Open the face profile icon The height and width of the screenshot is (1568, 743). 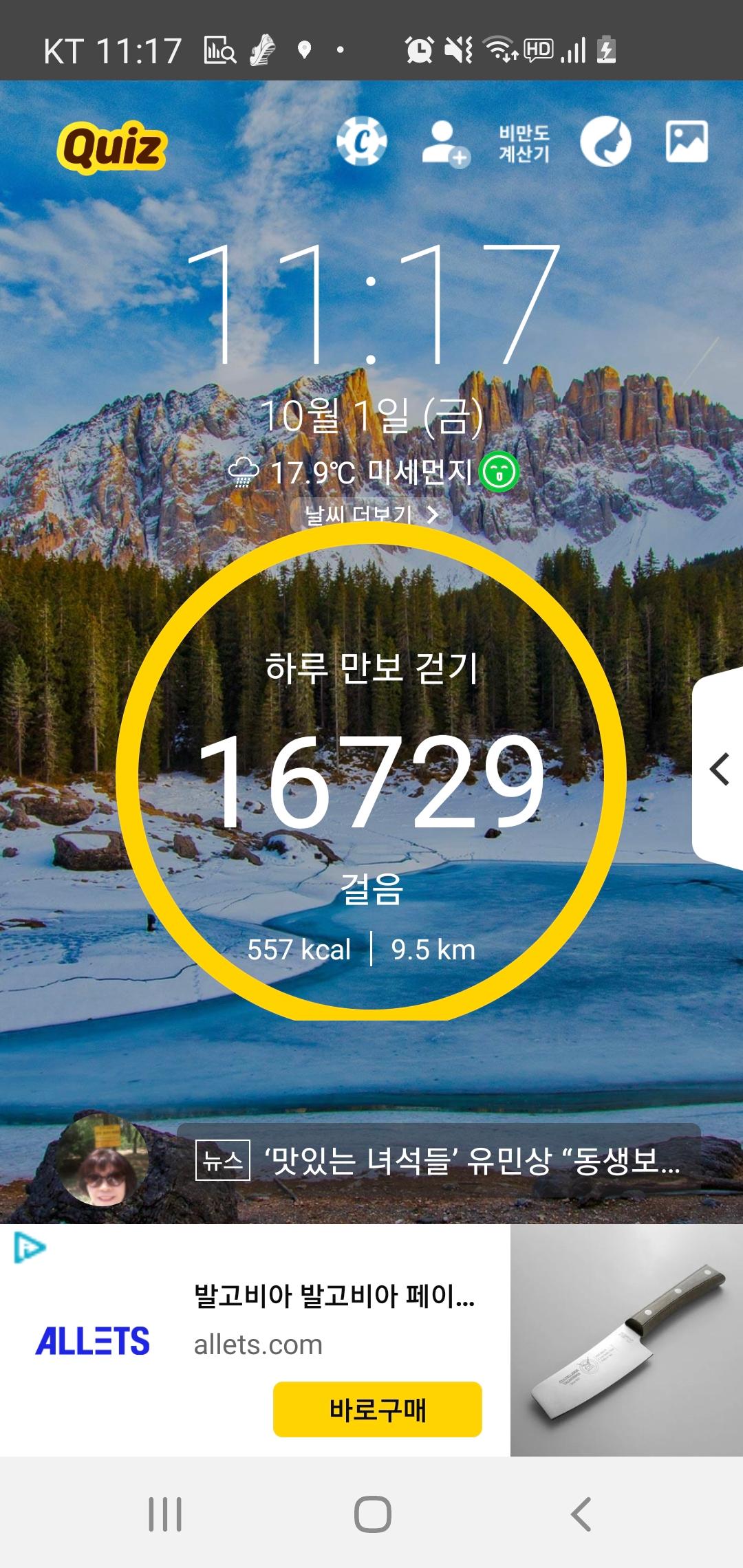point(605,142)
